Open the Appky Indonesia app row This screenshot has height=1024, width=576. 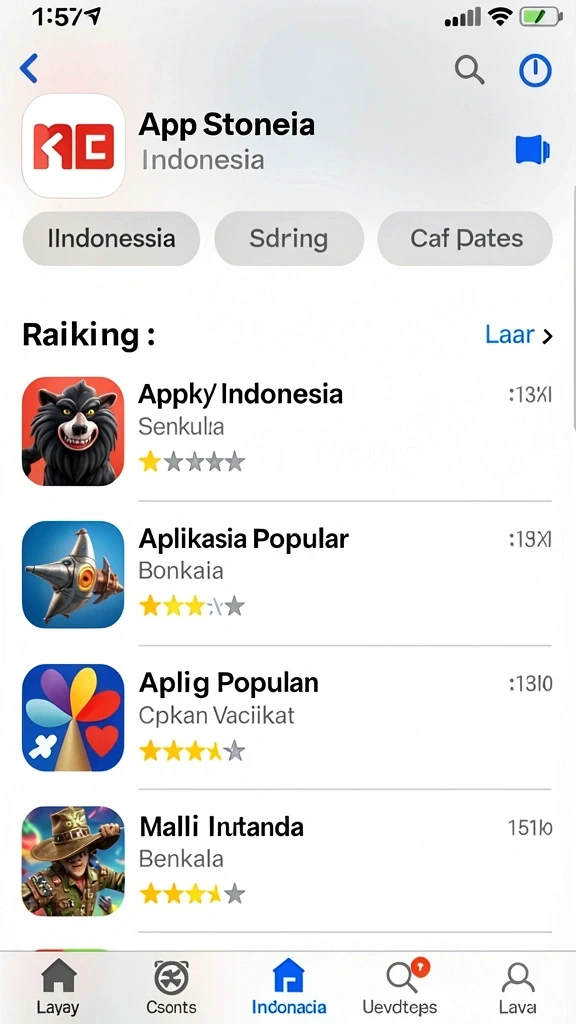(x=287, y=430)
